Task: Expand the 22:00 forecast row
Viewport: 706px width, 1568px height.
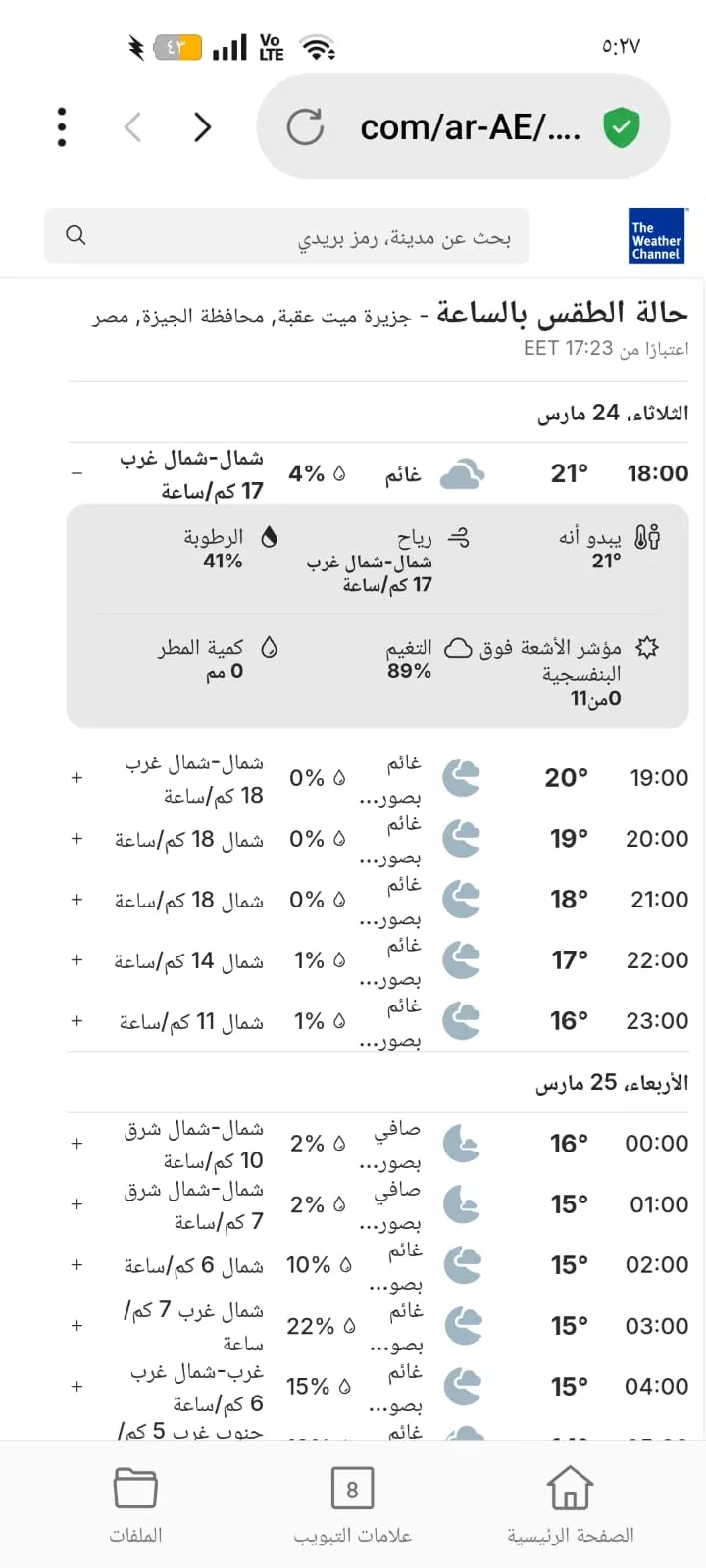Action: [76, 960]
